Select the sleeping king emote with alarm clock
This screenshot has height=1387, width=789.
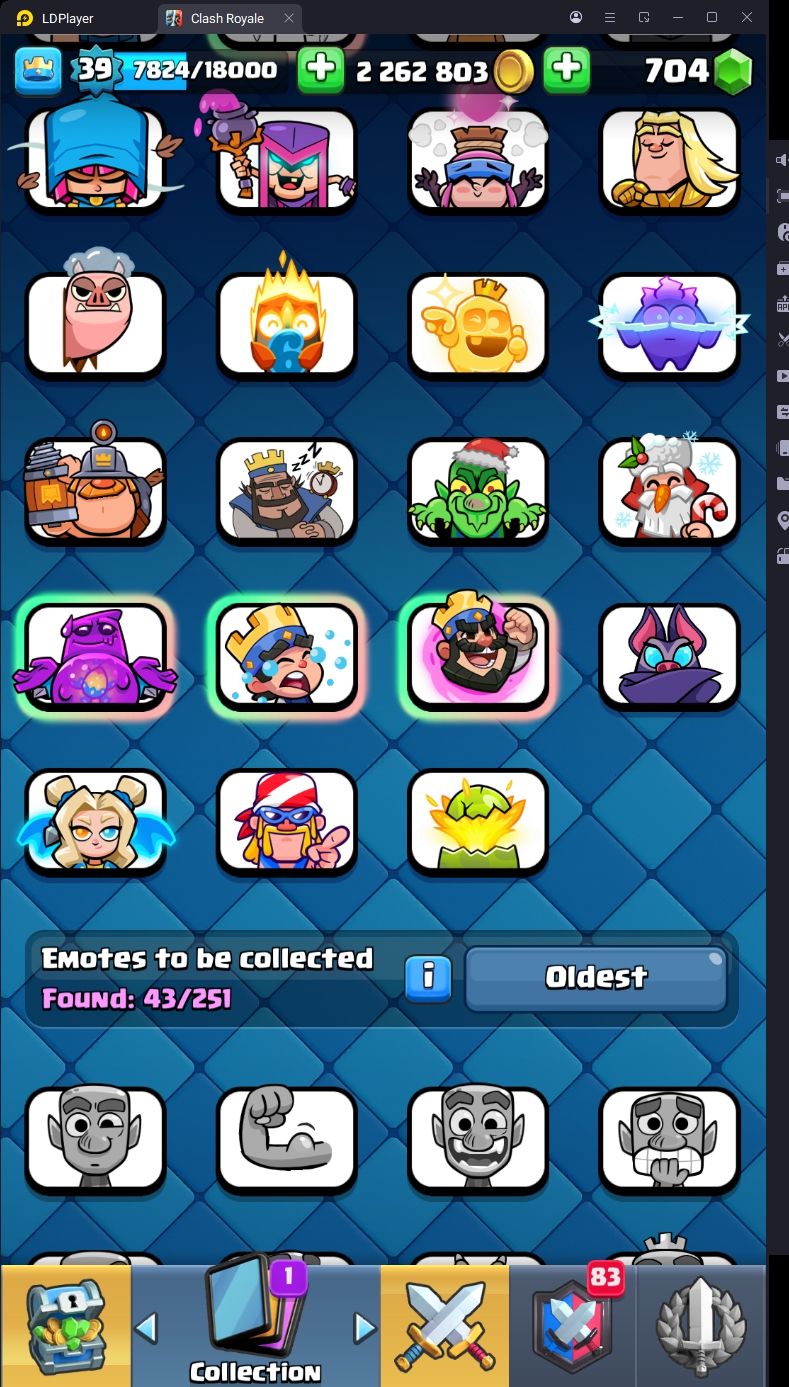287,491
